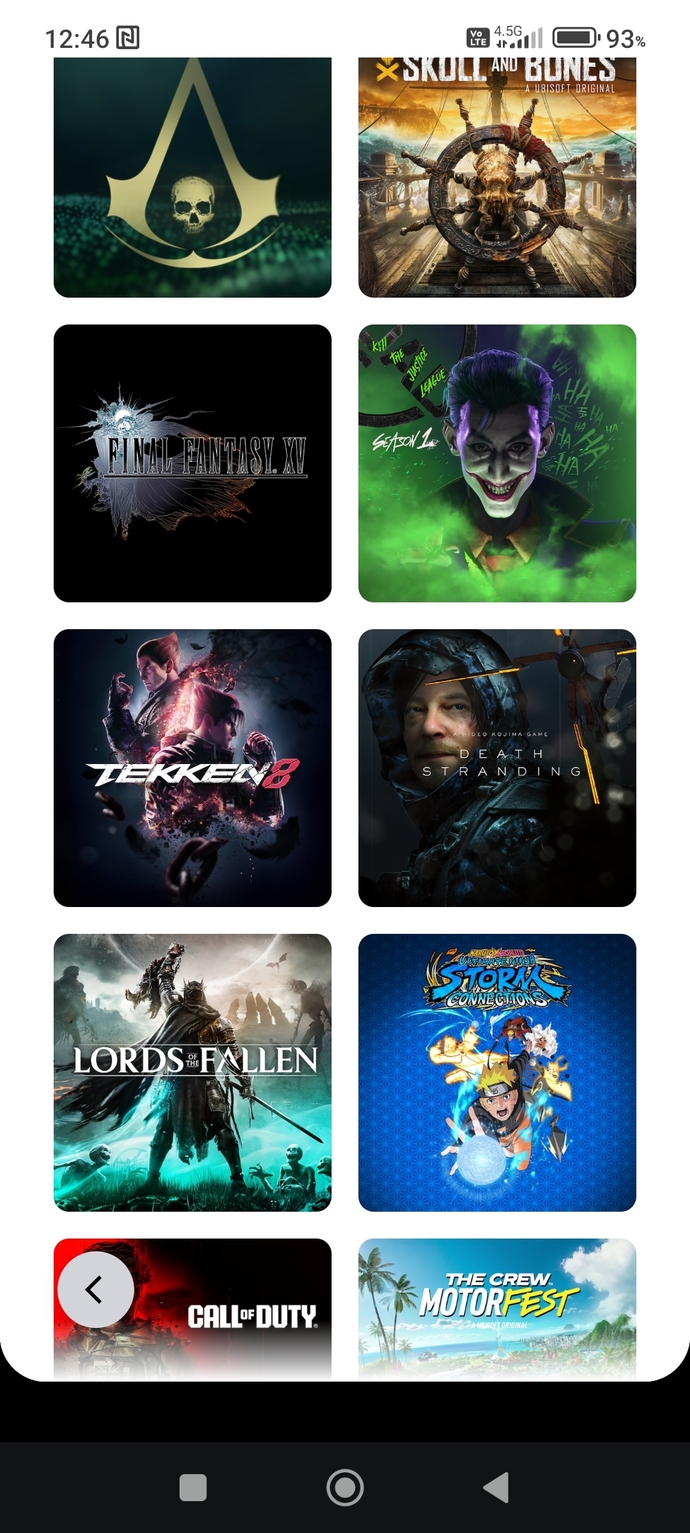
Task: View The Crew Motorfest game tile
Action: (497, 1310)
